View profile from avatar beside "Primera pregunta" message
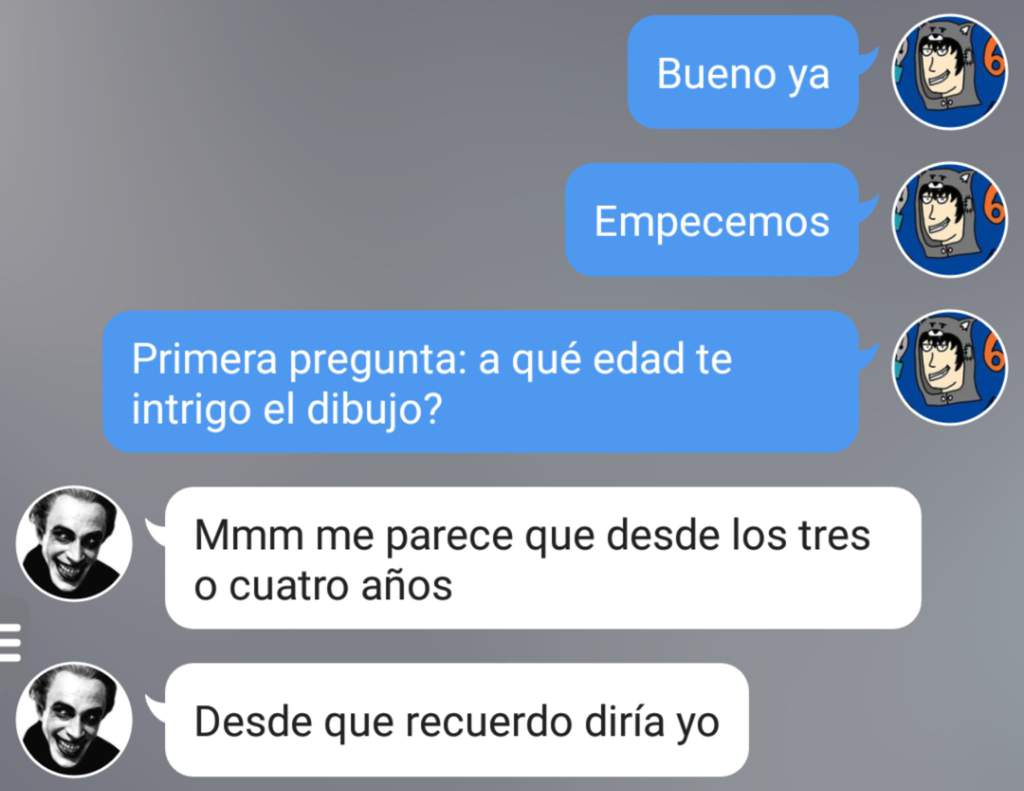Viewport: 1024px width, 791px height. [x=949, y=367]
